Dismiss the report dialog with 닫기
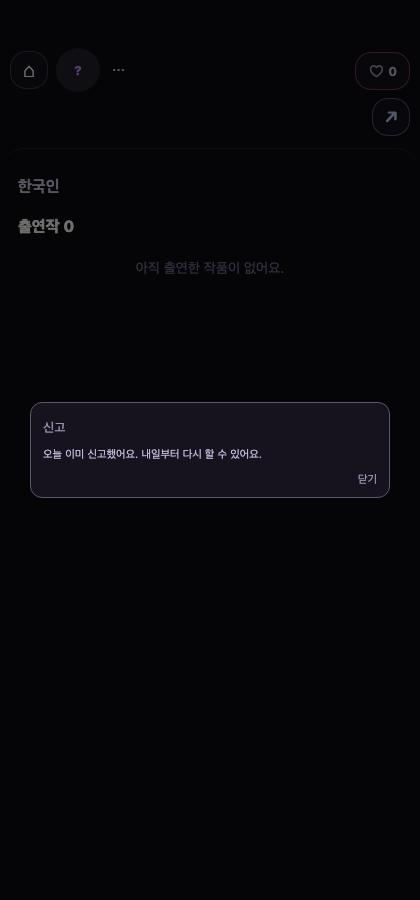420x900 pixels. tap(367, 479)
